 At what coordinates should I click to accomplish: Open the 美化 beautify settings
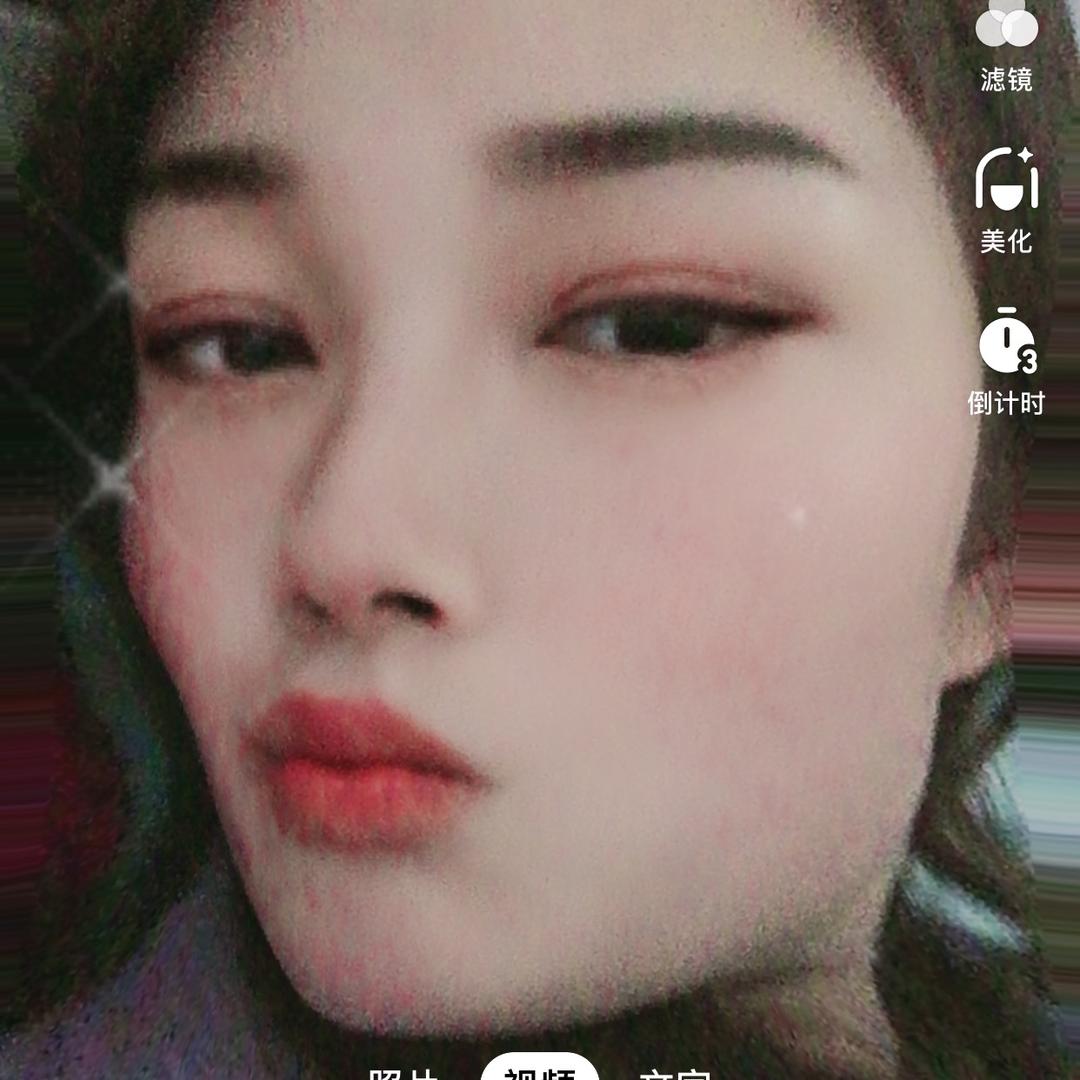click(1006, 200)
